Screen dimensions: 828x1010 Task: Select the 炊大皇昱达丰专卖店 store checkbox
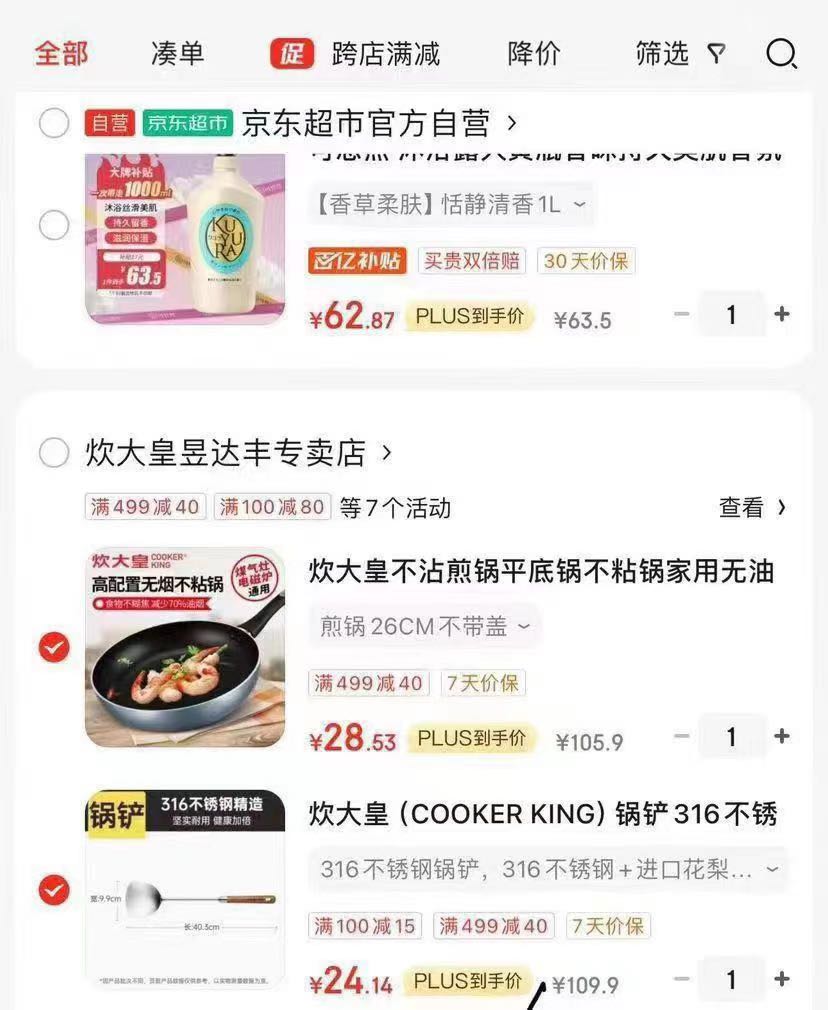[x=54, y=452]
